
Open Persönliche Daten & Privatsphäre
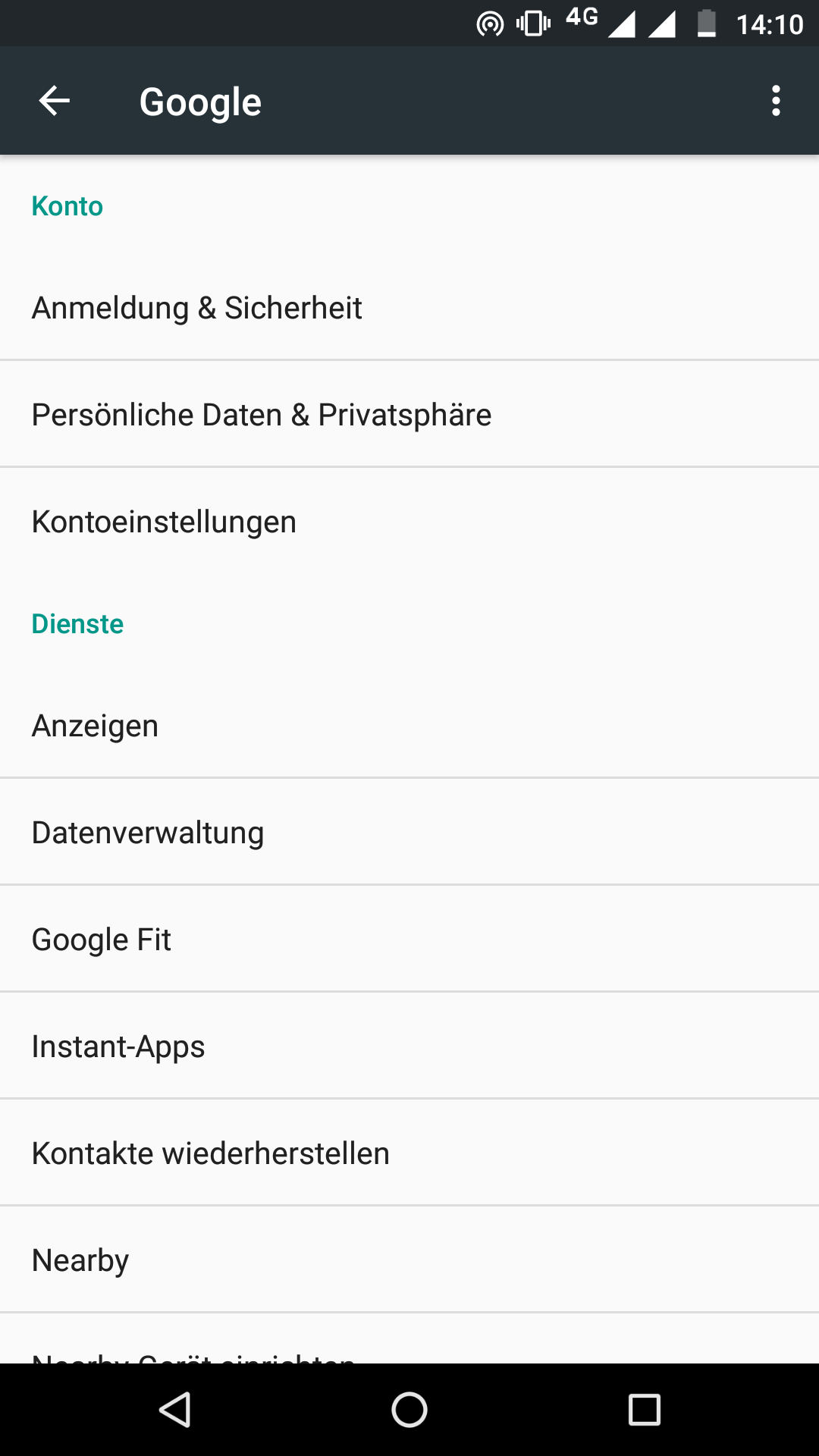(x=409, y=414)
